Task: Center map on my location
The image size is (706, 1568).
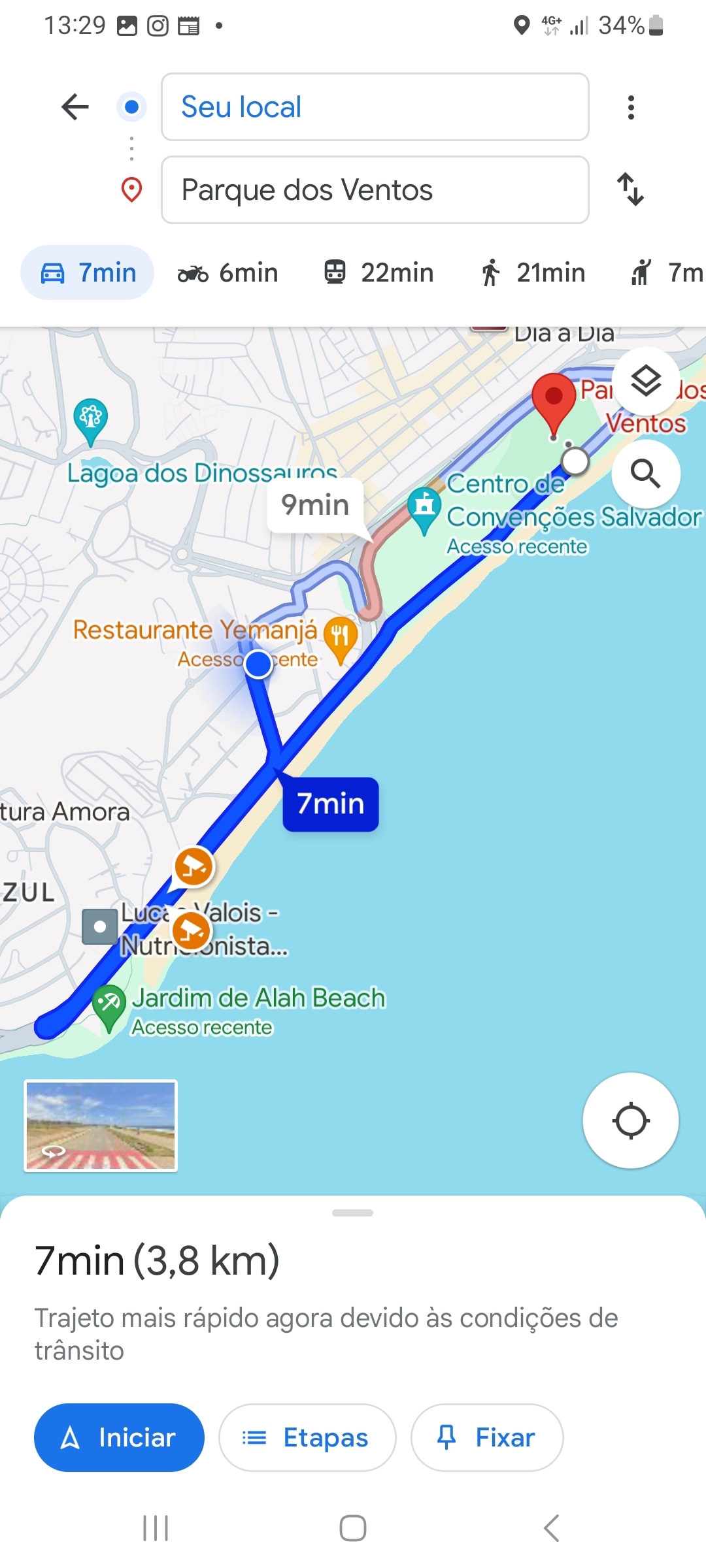Action: pyautogui.click(x=630, y=1120)
